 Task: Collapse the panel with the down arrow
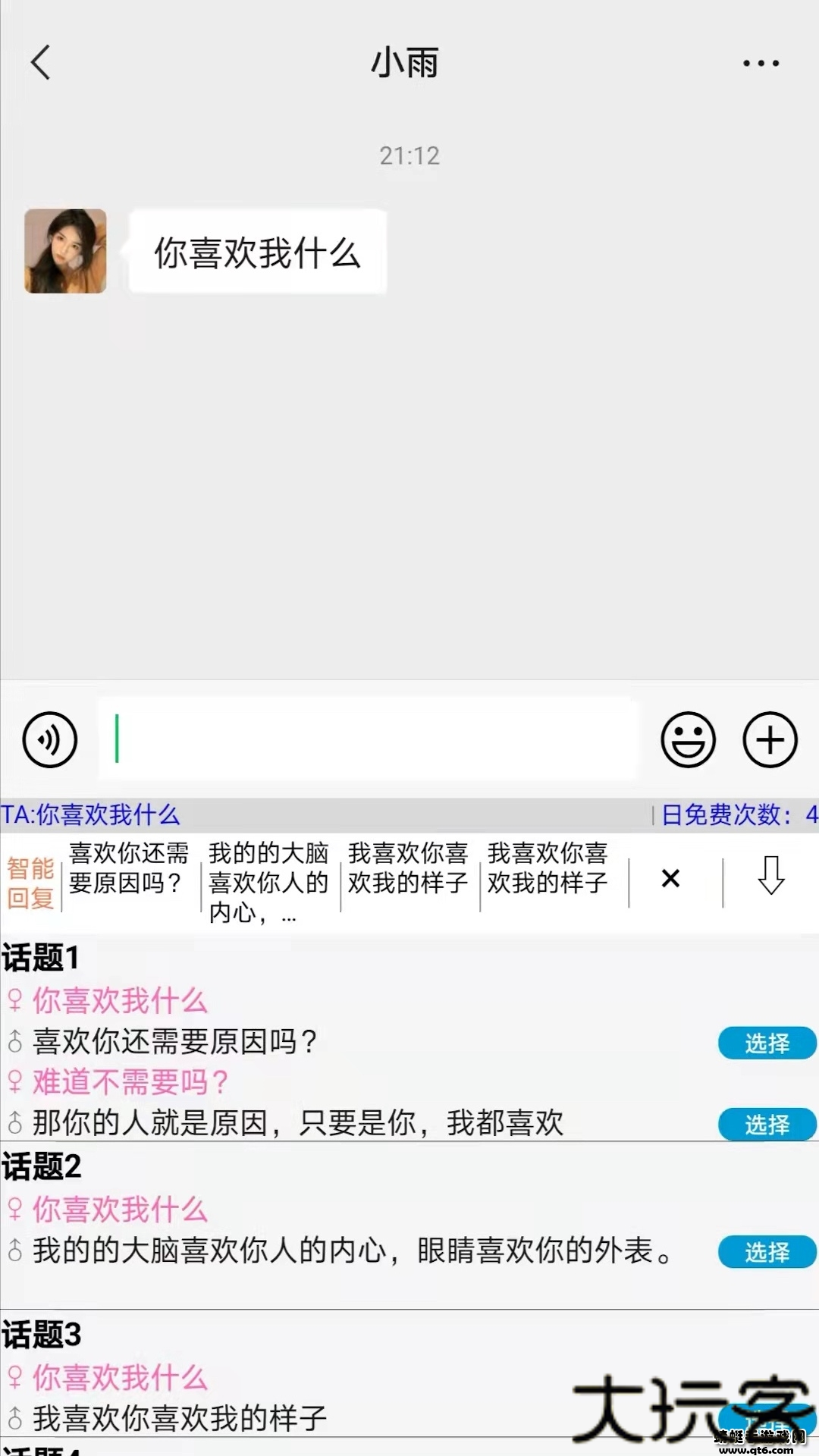click(770, 878)
